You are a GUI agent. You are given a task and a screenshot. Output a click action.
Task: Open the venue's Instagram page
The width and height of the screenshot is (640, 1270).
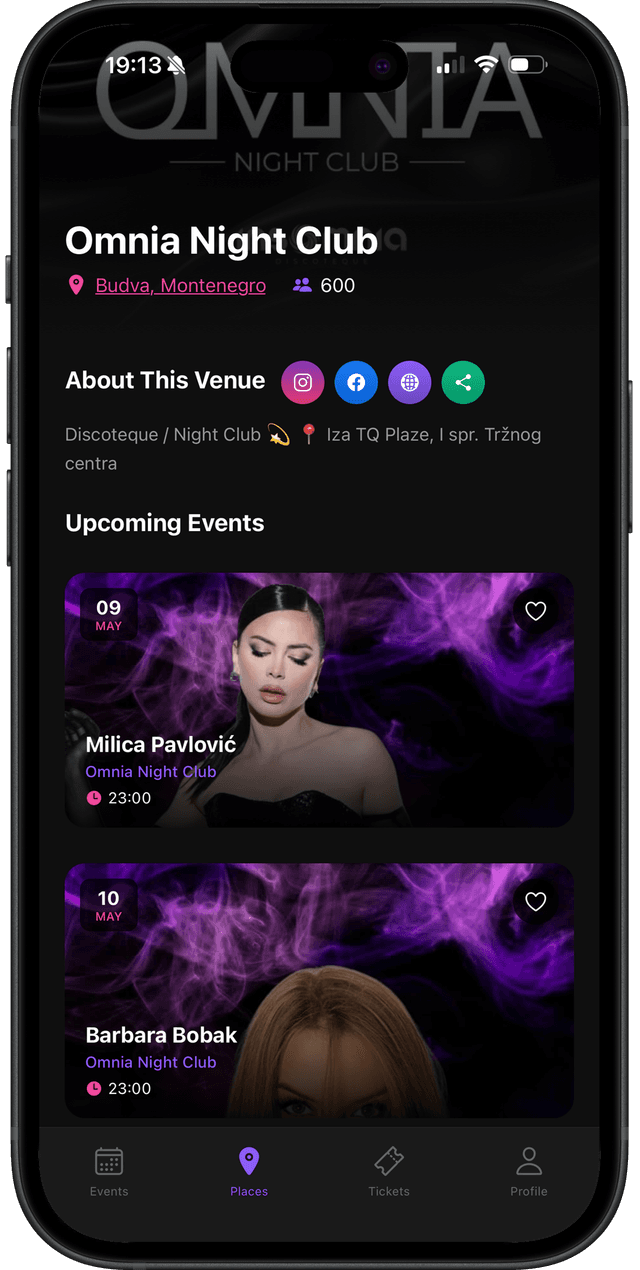click(x=303, y=382)
